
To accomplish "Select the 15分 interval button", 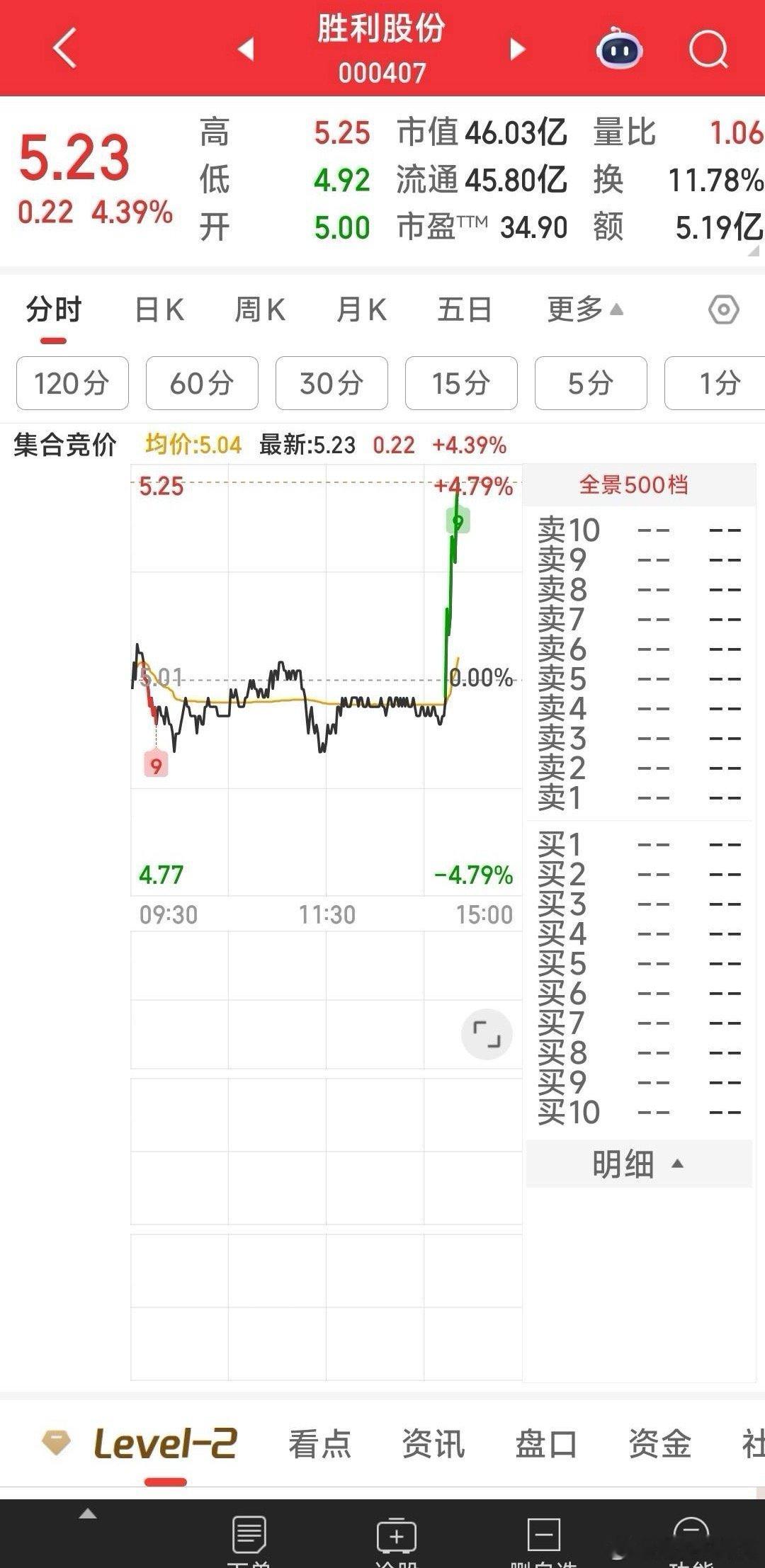I will (x=461, y=383).
